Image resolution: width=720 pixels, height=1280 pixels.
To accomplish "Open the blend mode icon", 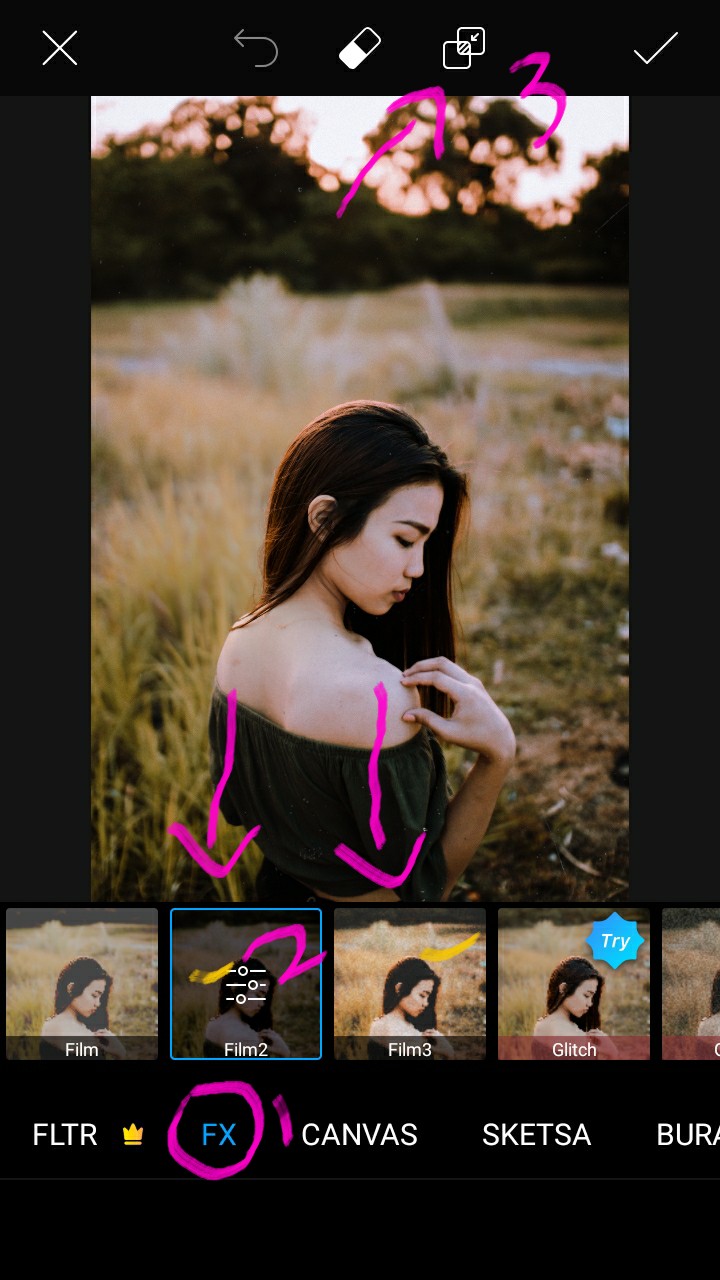I will [x=464, y=48].
